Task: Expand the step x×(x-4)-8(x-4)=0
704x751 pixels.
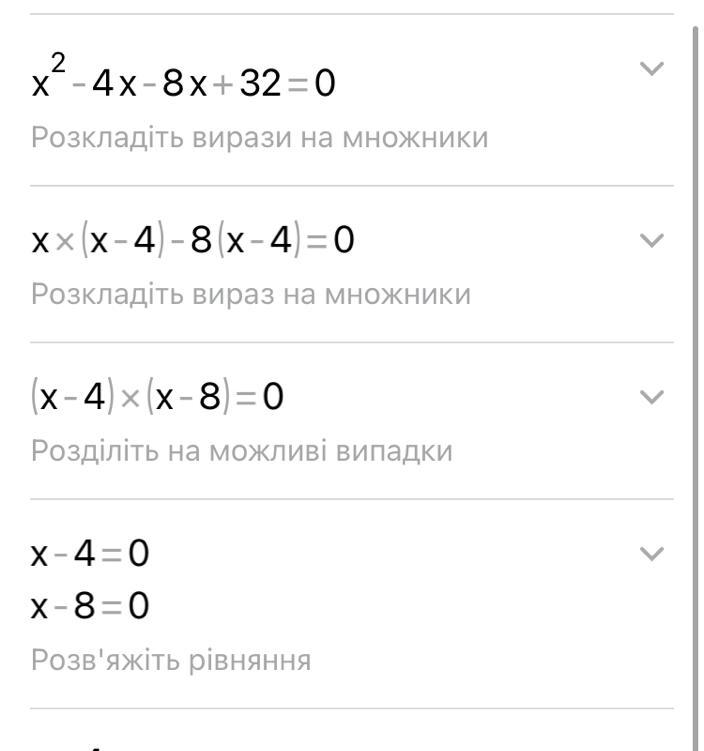Action: [651, 240]
